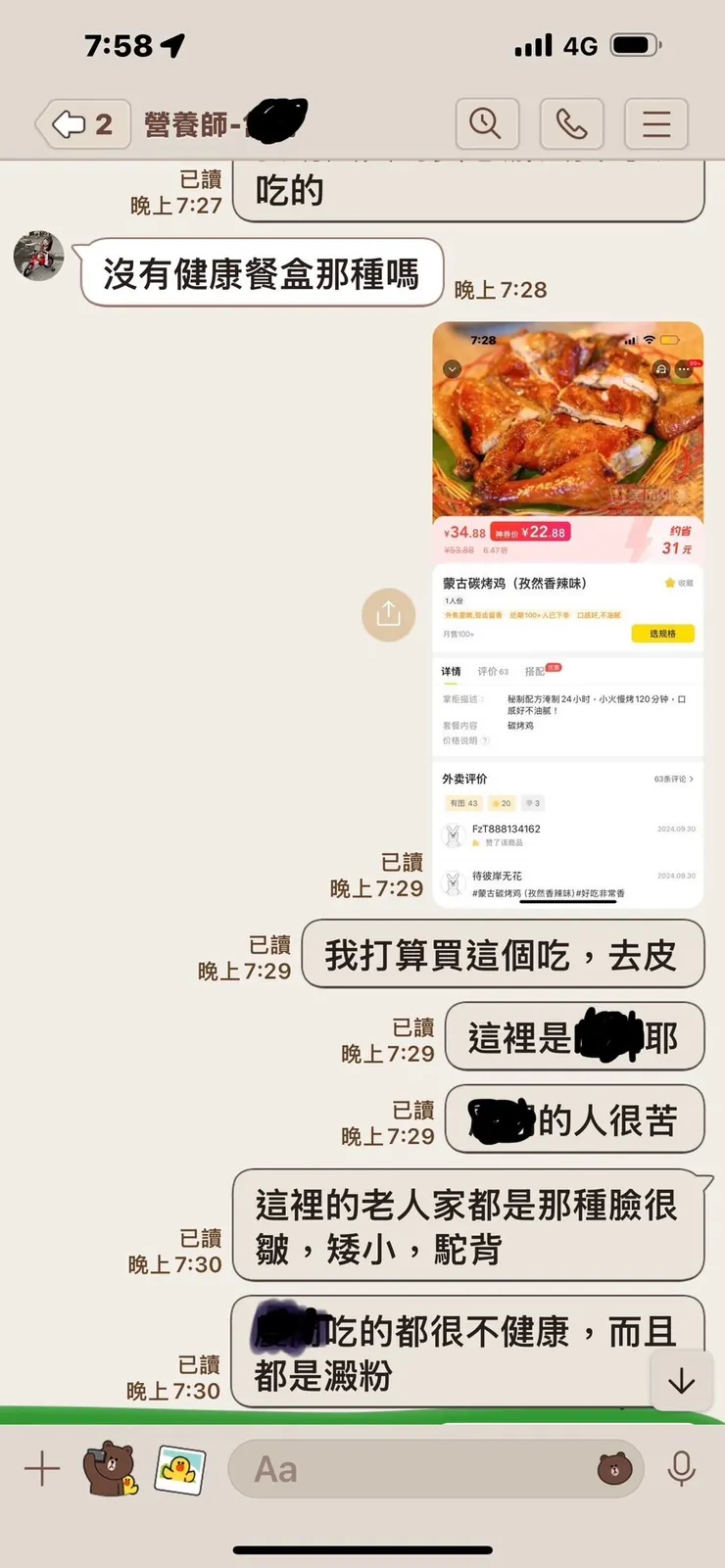Open the chat menu via hamburger icon
This screenshot has height=1568, width=725.
pos(655,123)
